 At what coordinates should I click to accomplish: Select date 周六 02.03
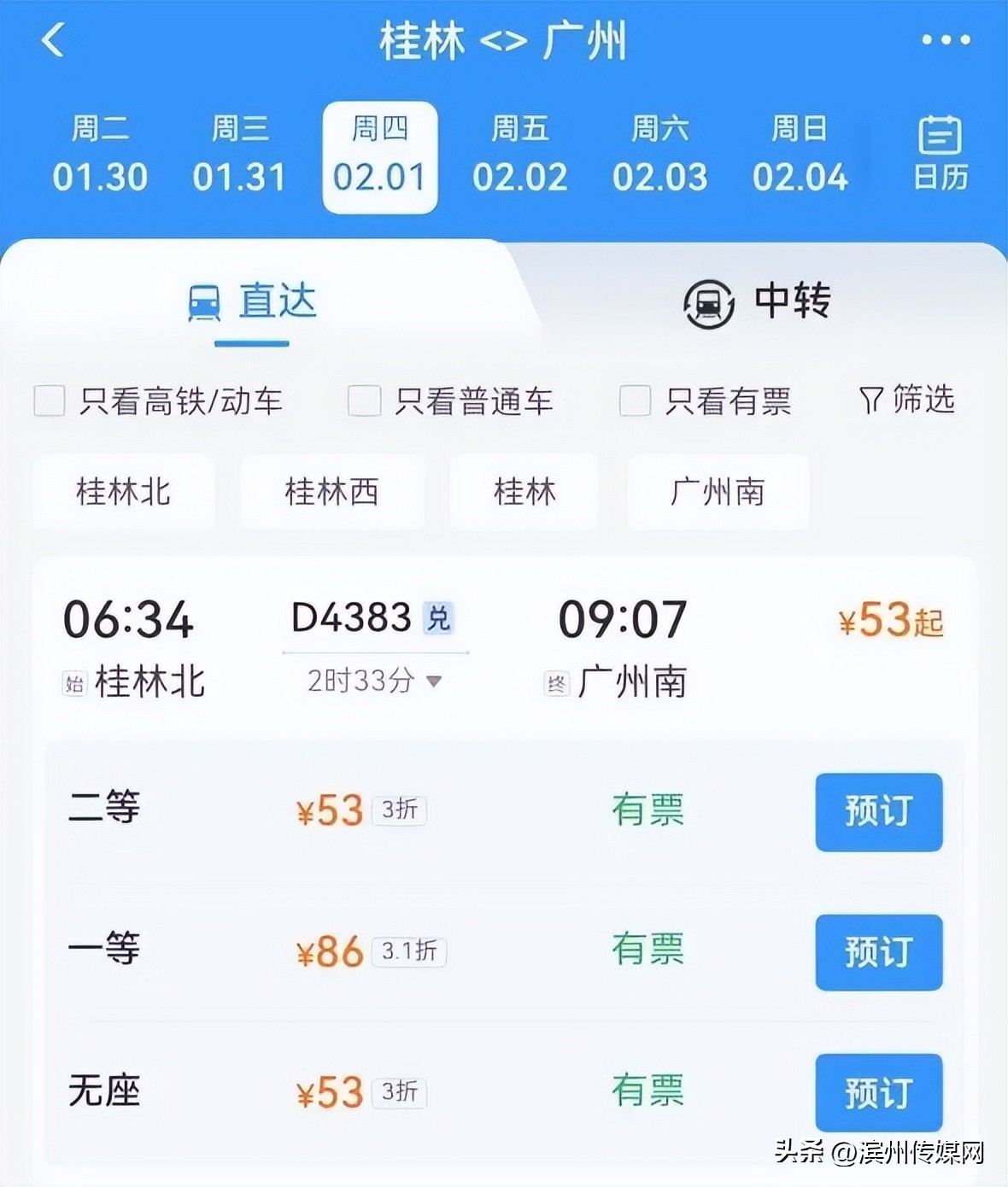point(660,155)
